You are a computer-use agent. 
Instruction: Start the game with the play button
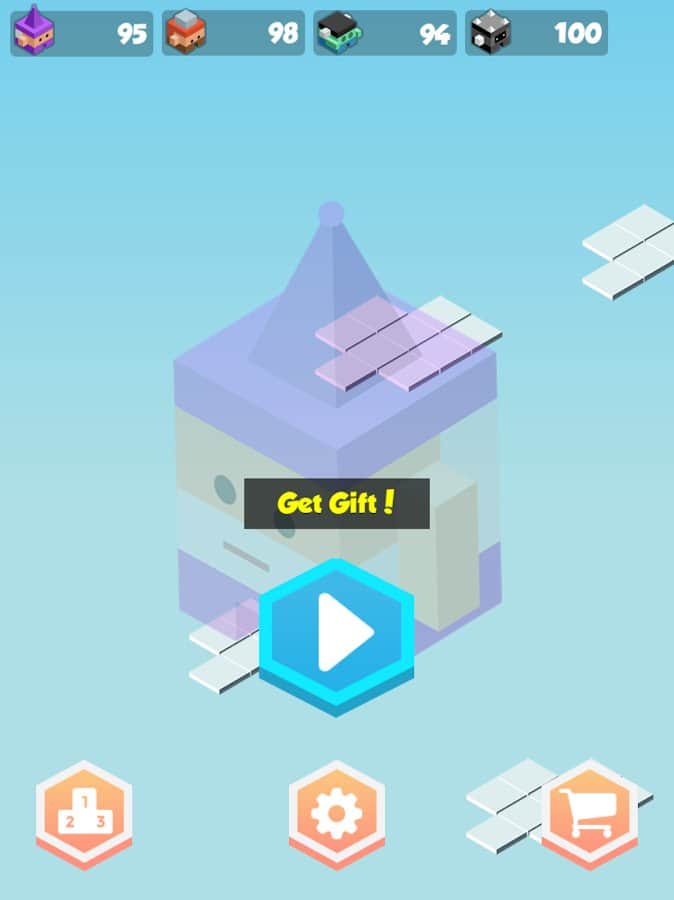pyautogui.click(x=337, y=632)
